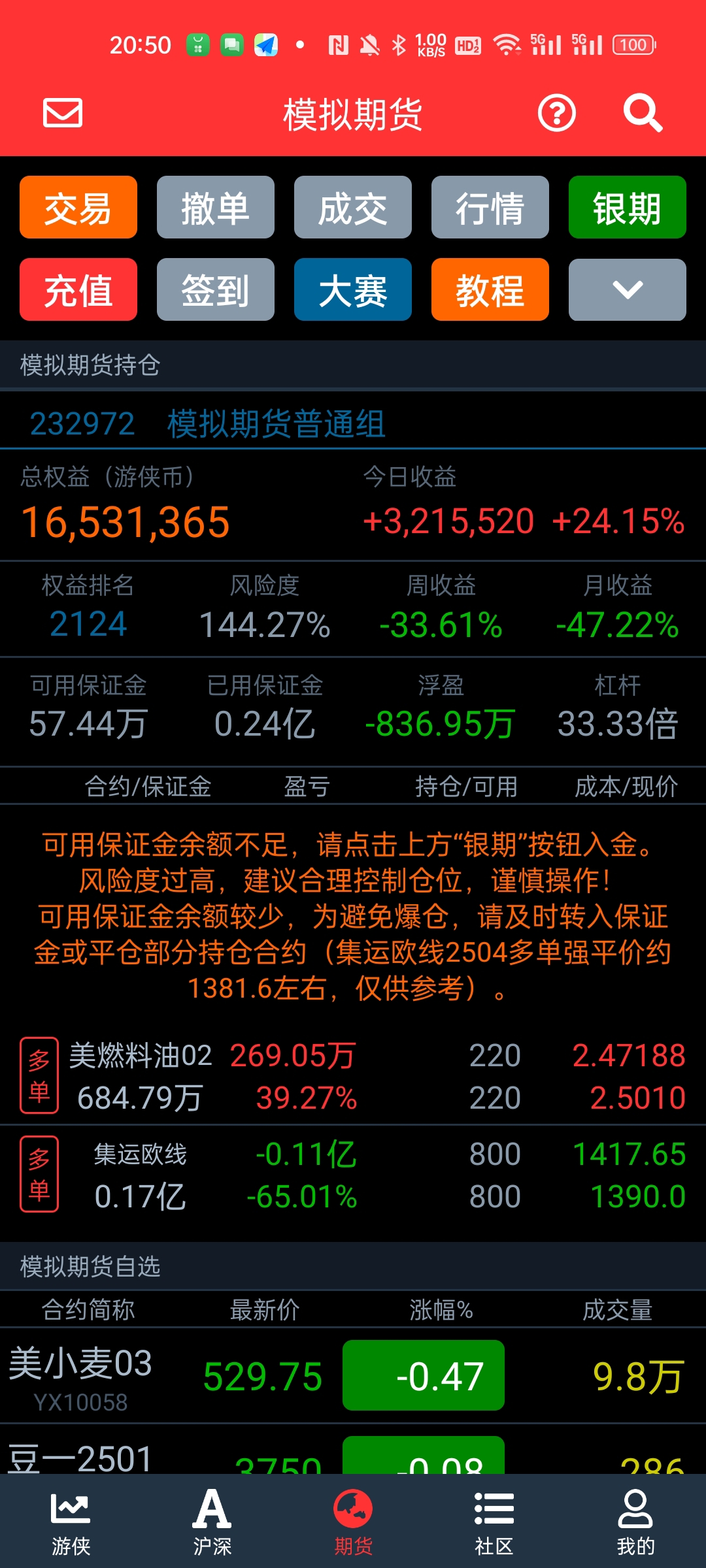
Task: Open the 集运欧线 position row
Action: (353, 1175)
